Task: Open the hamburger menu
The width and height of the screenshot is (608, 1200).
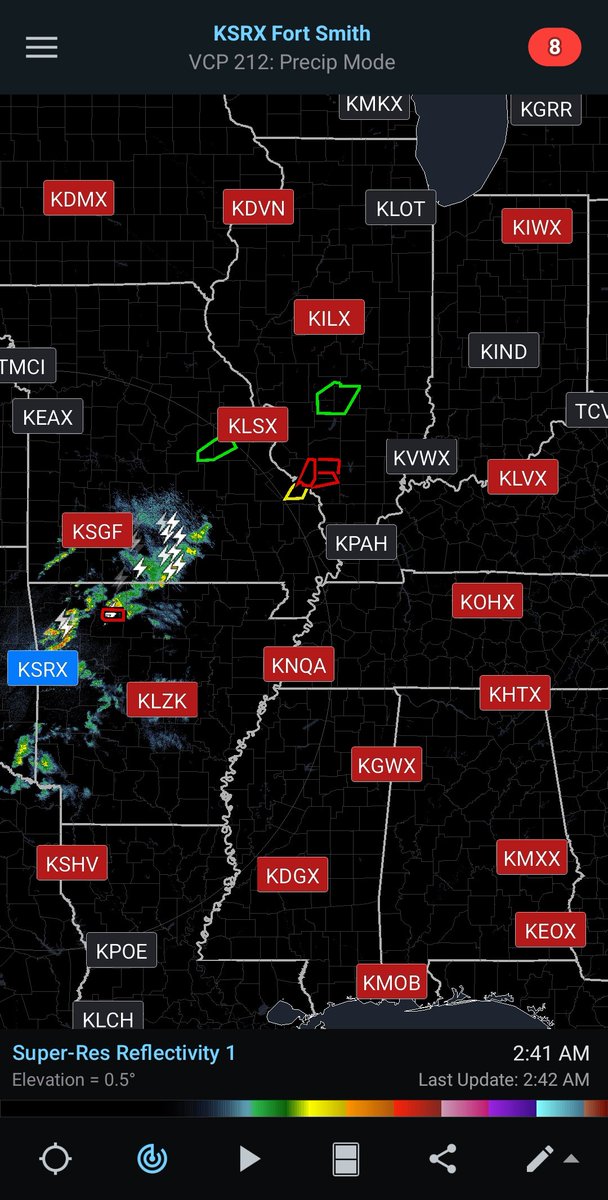Action: (41, 47)
